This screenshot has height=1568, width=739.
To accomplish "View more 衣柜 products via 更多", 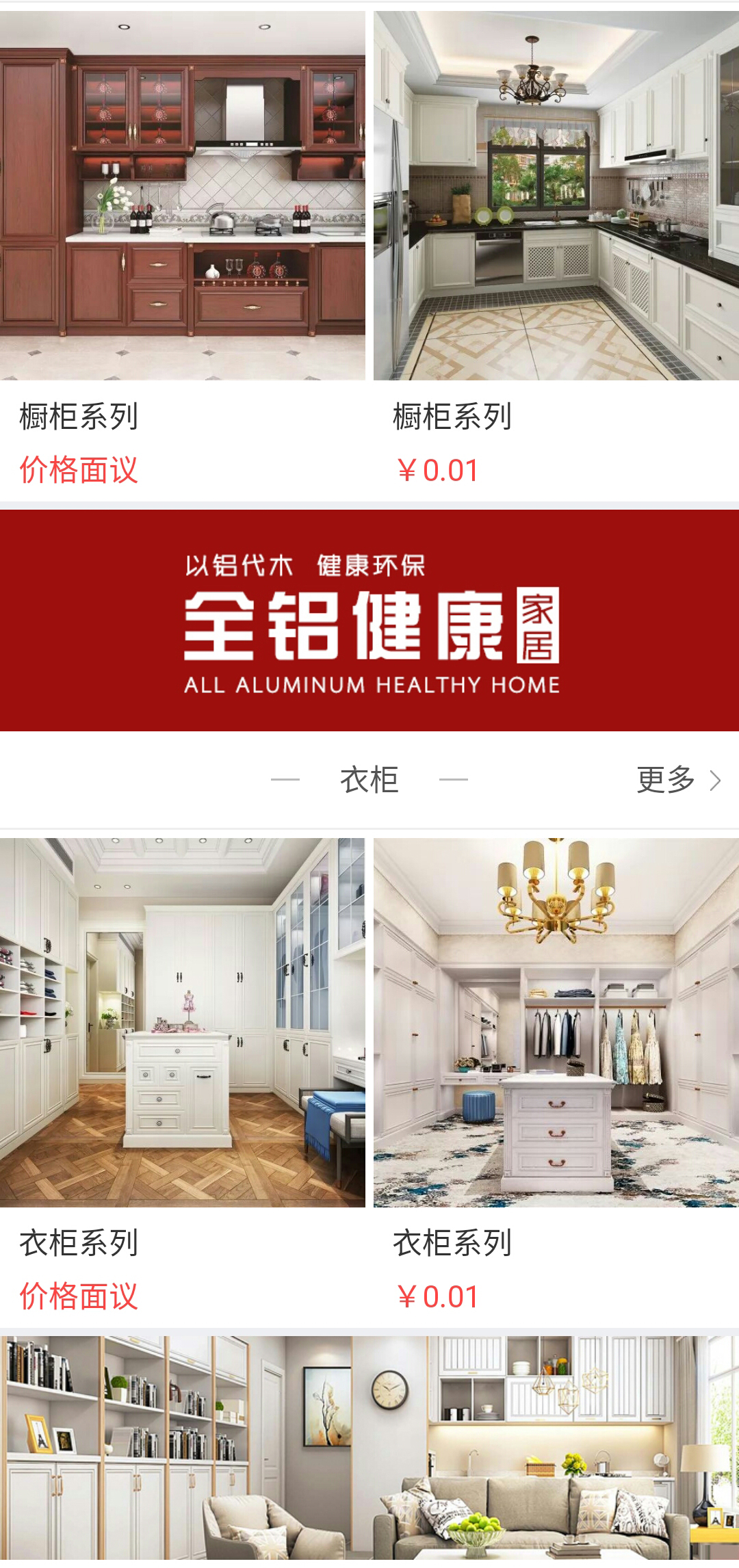I will [x=677, y=780].
